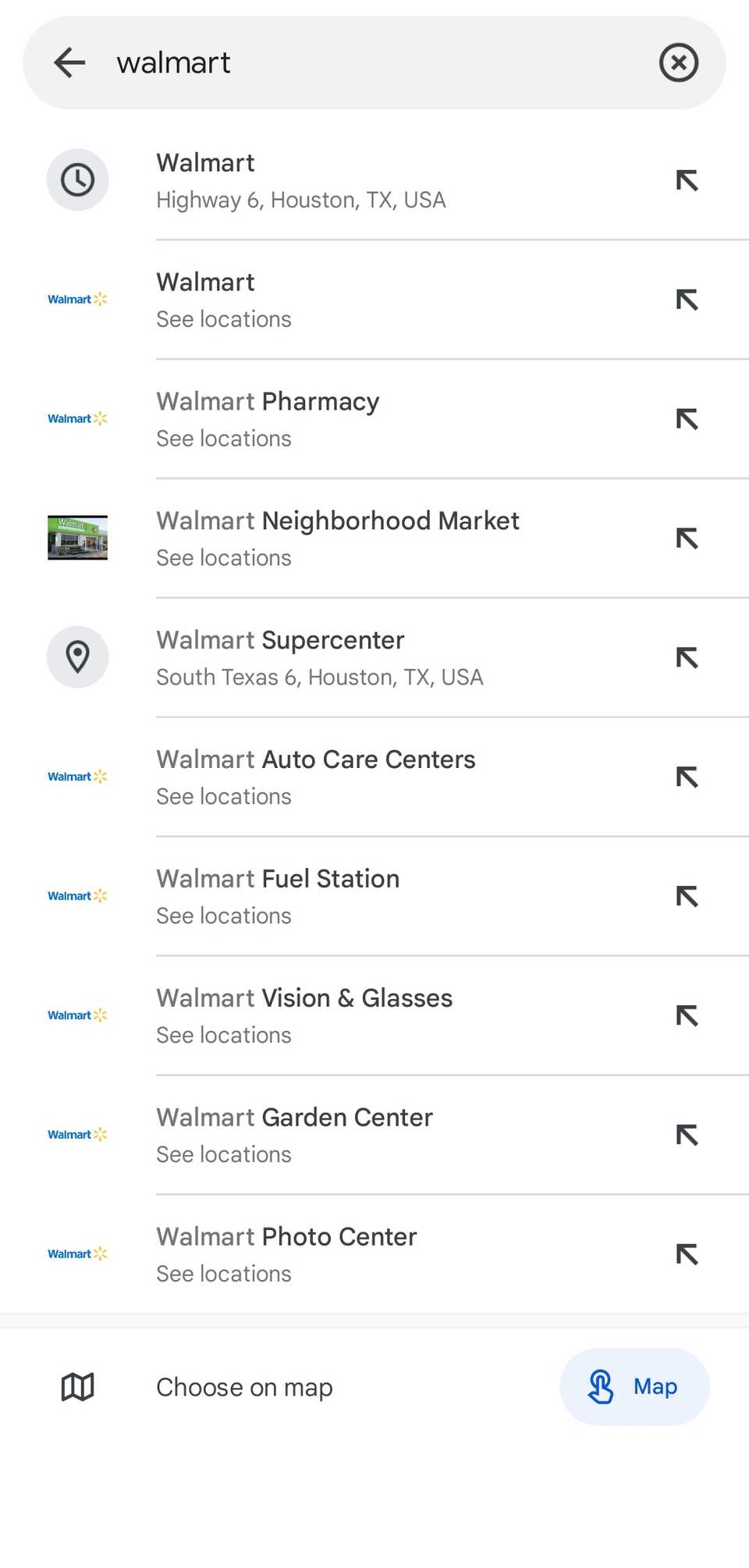Viewport: 749px width, 1568px height.
Task: Click the location pin icon for Walmart Supercenter
Action: [x=77, y=656]
